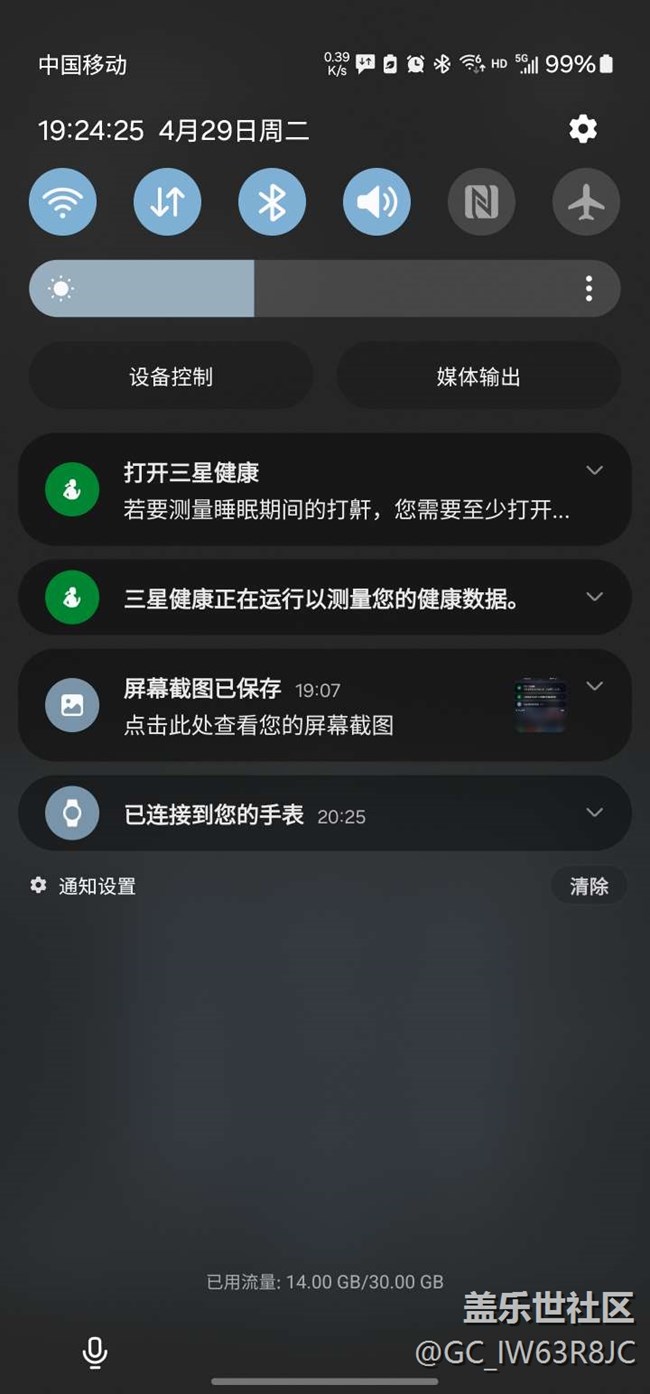Tap the microphone icon at the bottom
Viewport: 650px width, 1394px height.
[95, 1353]
